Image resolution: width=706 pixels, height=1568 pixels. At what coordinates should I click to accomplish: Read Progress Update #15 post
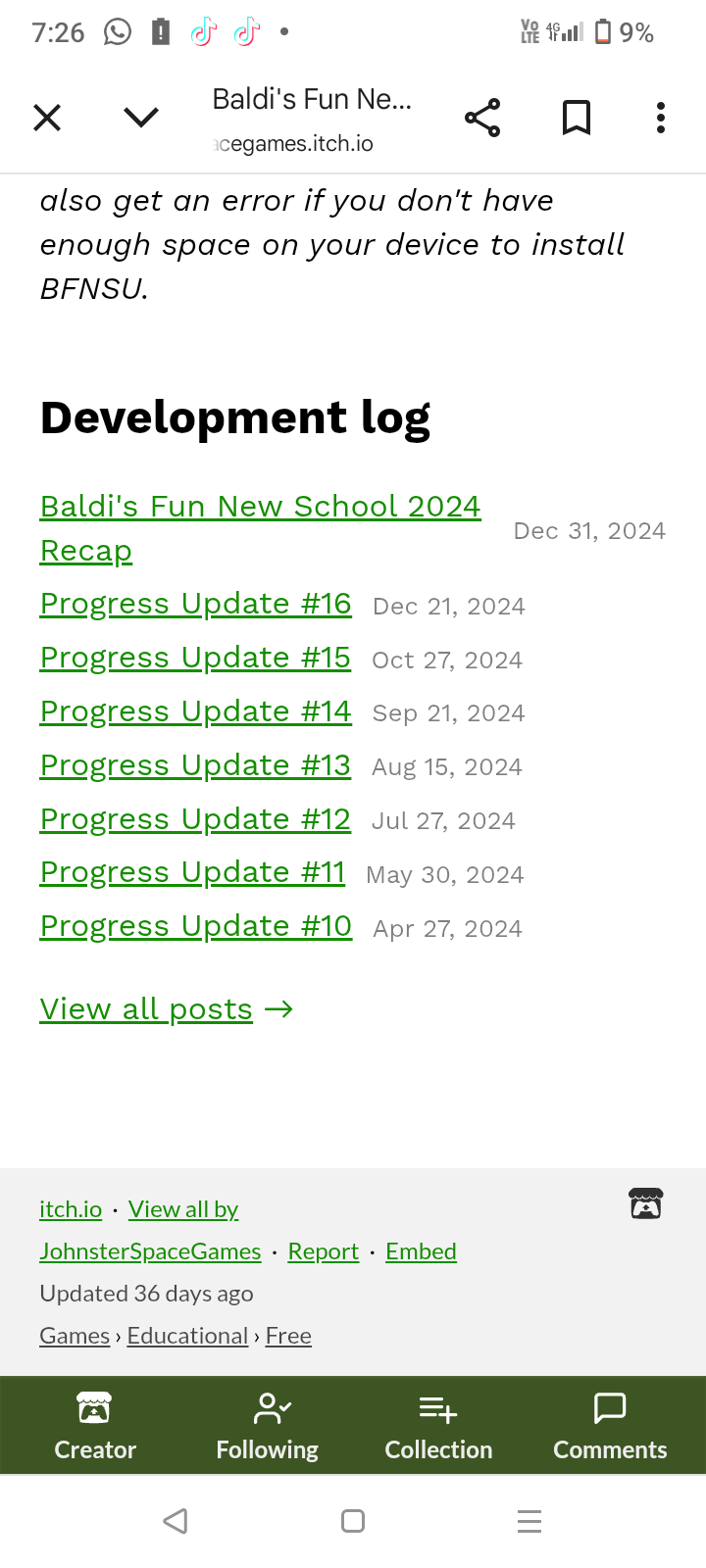(195, 658)
